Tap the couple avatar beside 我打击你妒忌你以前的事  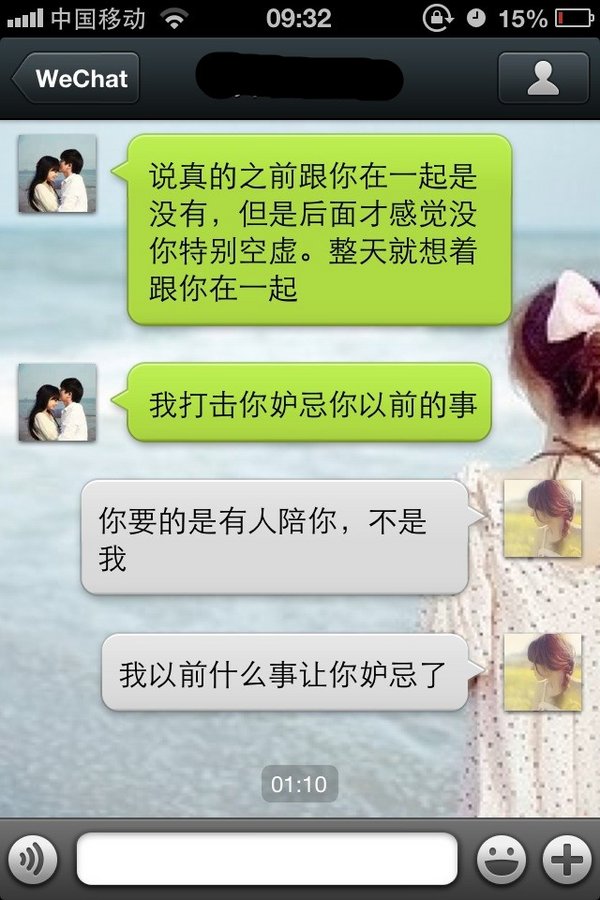tap(57, 402)
